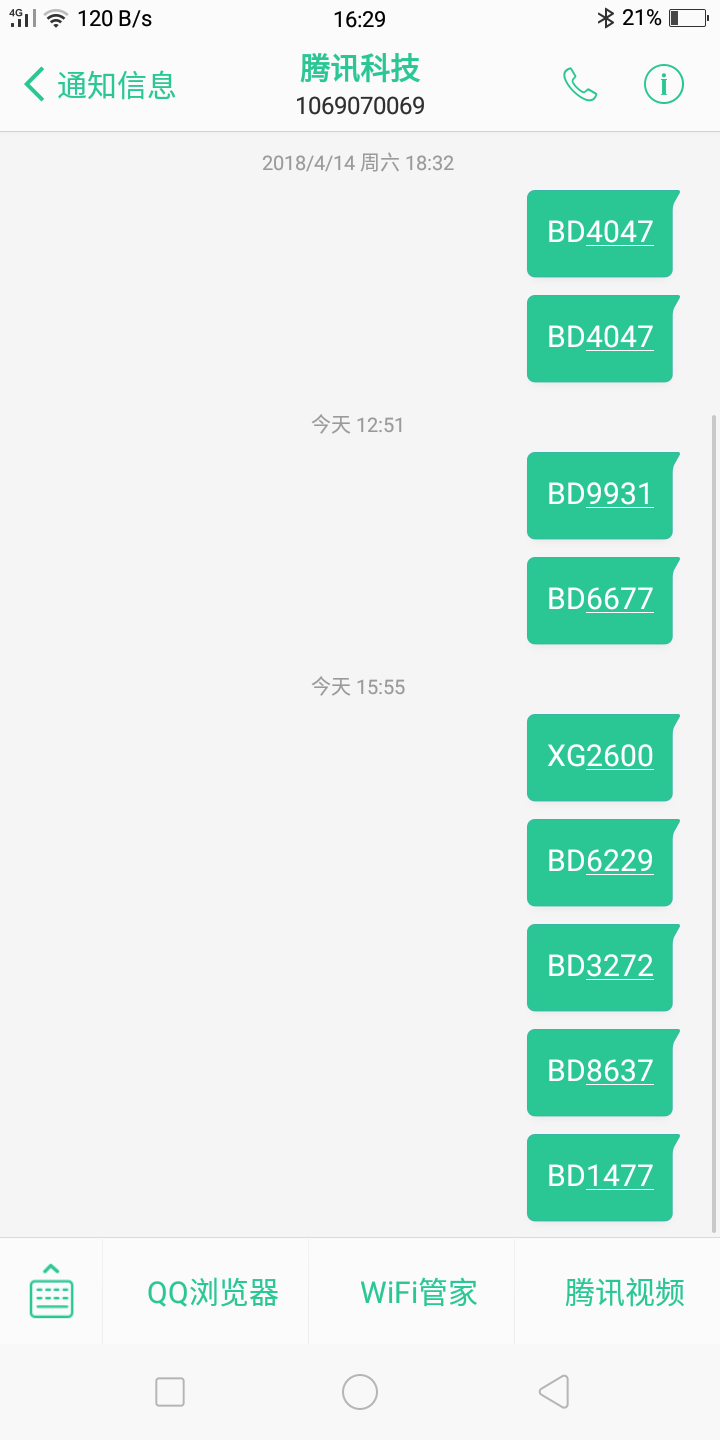Screen dimensions: 720x1440
Task: Go to the home screen
Action: pos(360,1392)
